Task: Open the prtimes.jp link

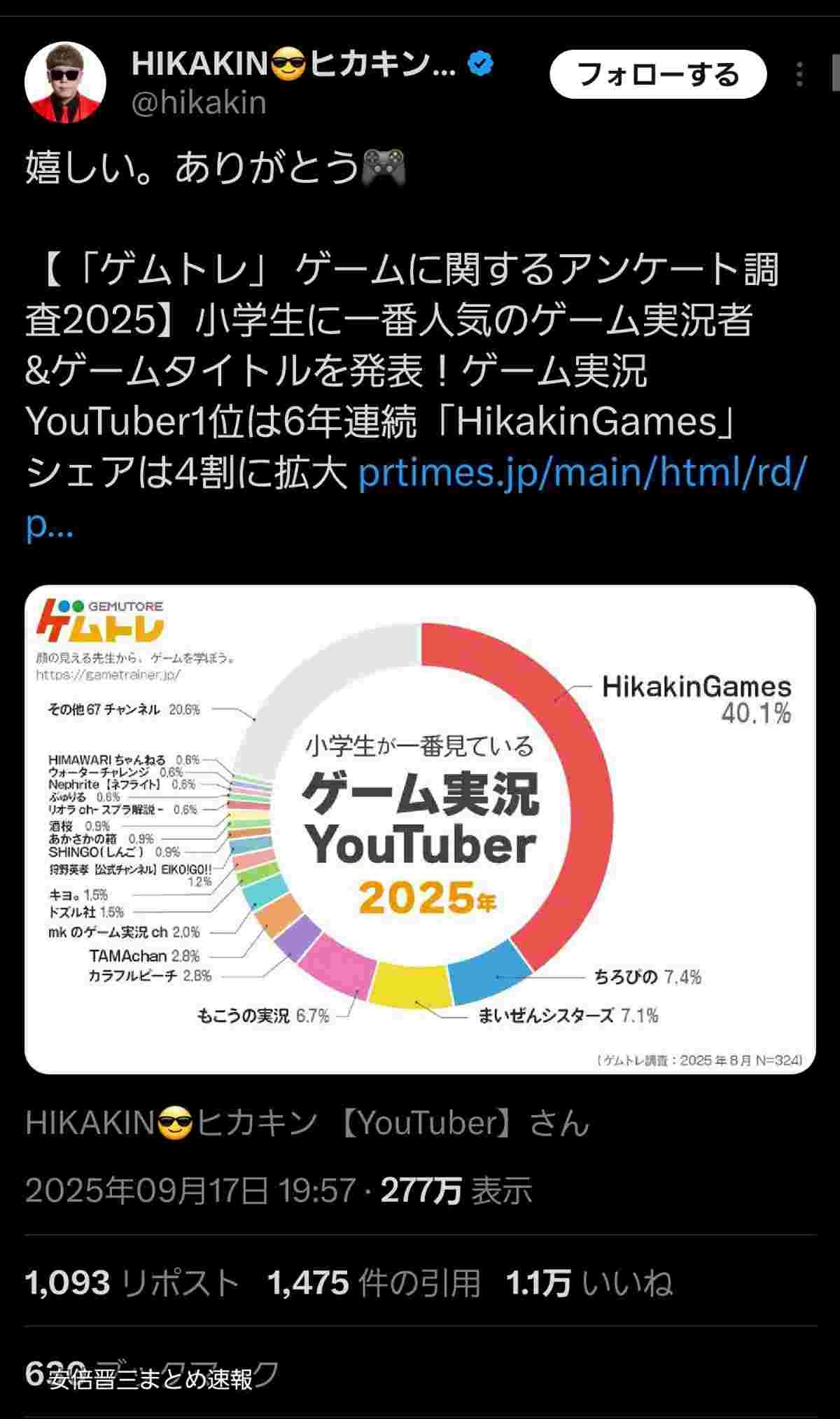Action: (582, 473)
